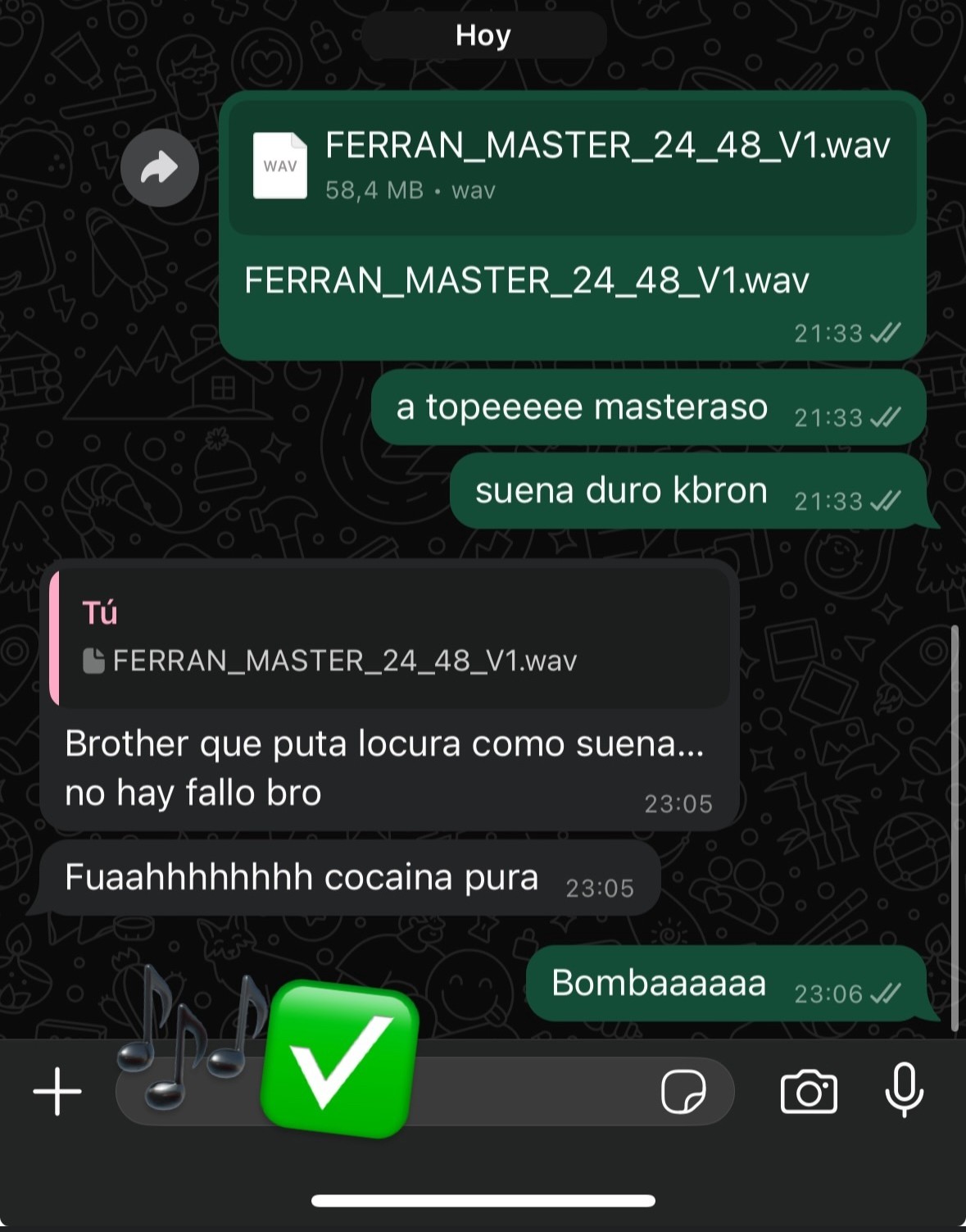
Task: Open the sticker picker
Action: tap(683, 1091)
